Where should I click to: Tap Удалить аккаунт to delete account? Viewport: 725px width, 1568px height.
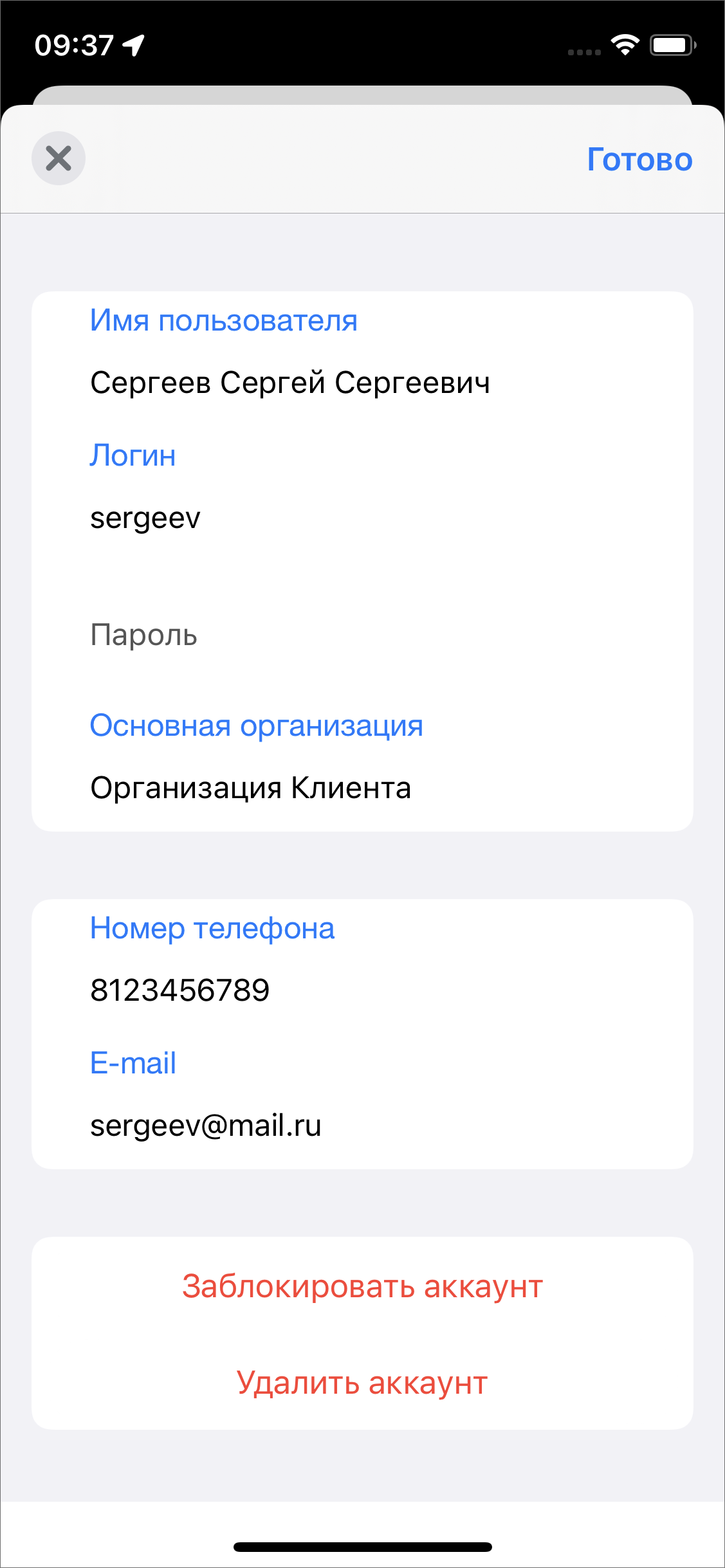[x=362, y=1383]
